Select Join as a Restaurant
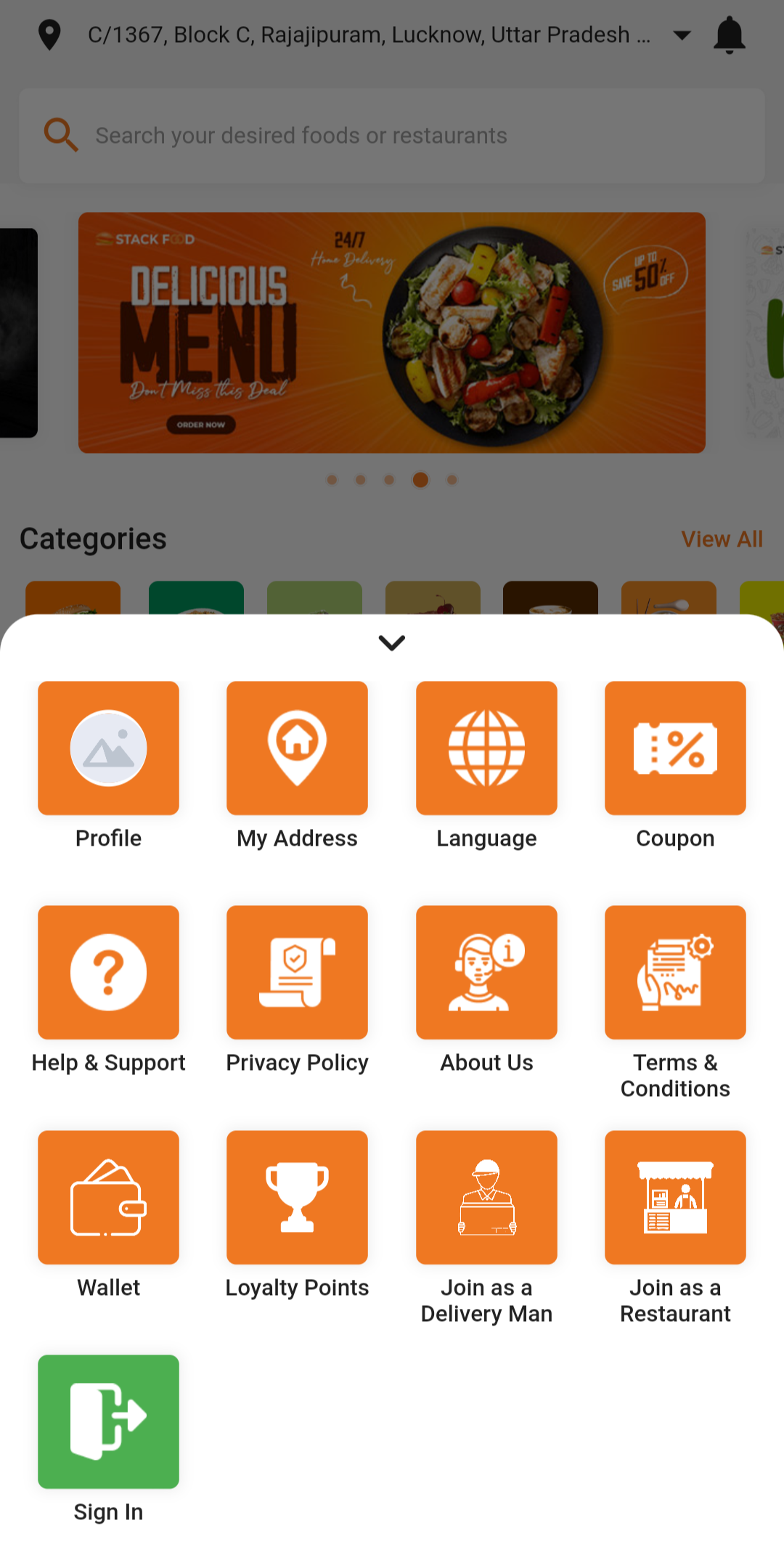 coord(675,1197)
